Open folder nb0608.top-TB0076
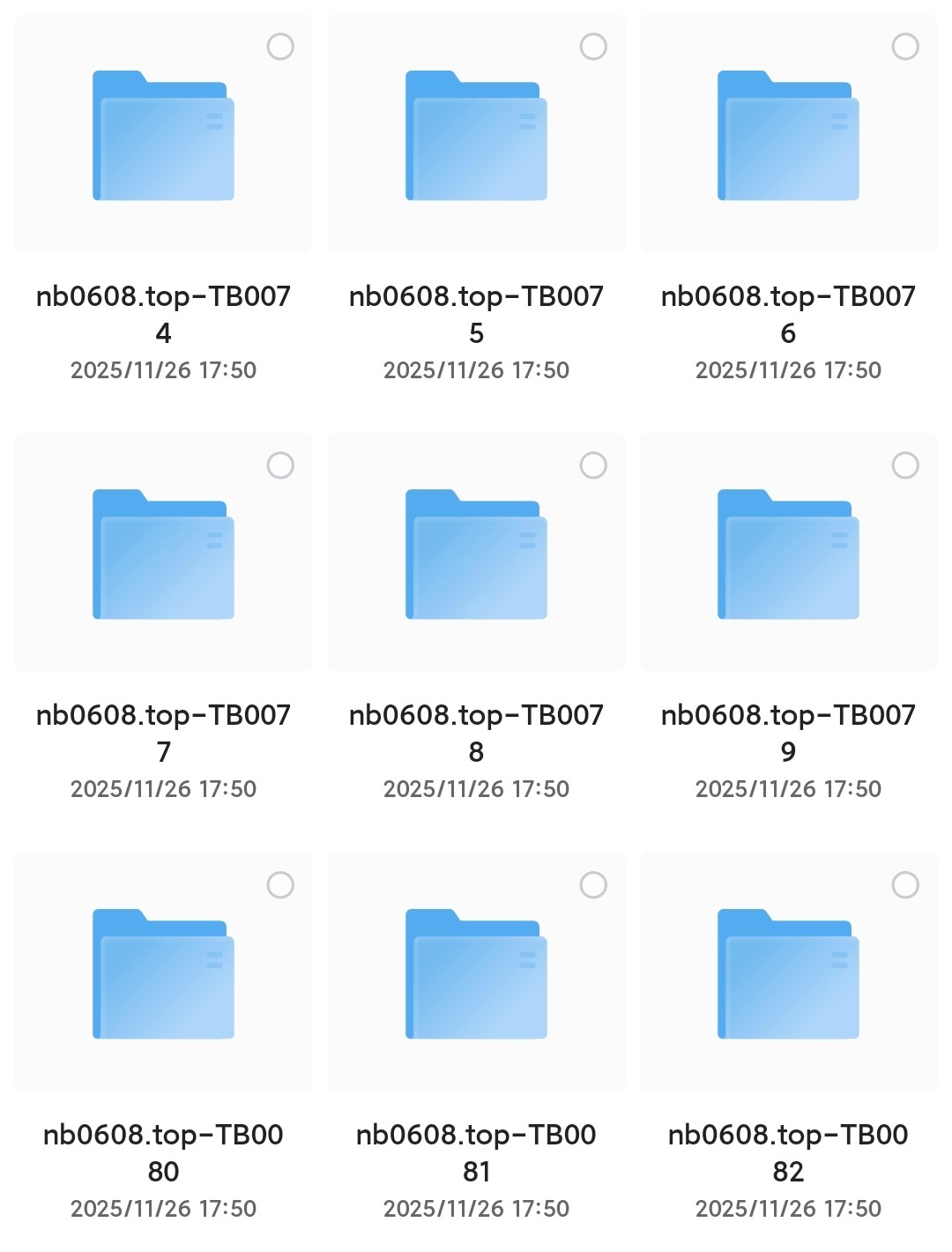Image resolution: width=952 pixels, height=1252 pixels. tap(788, 137)
